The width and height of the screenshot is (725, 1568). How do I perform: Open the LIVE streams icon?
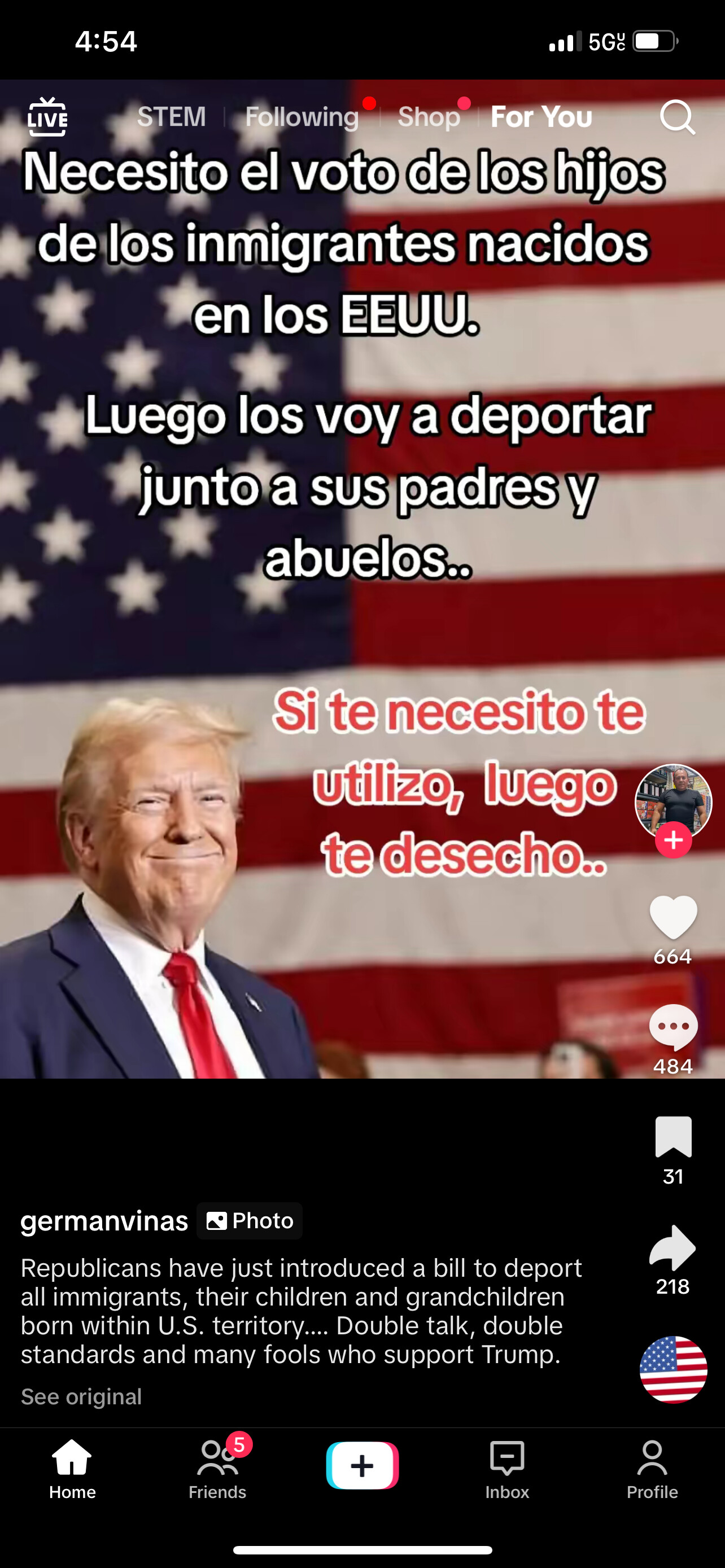point(47,116)
